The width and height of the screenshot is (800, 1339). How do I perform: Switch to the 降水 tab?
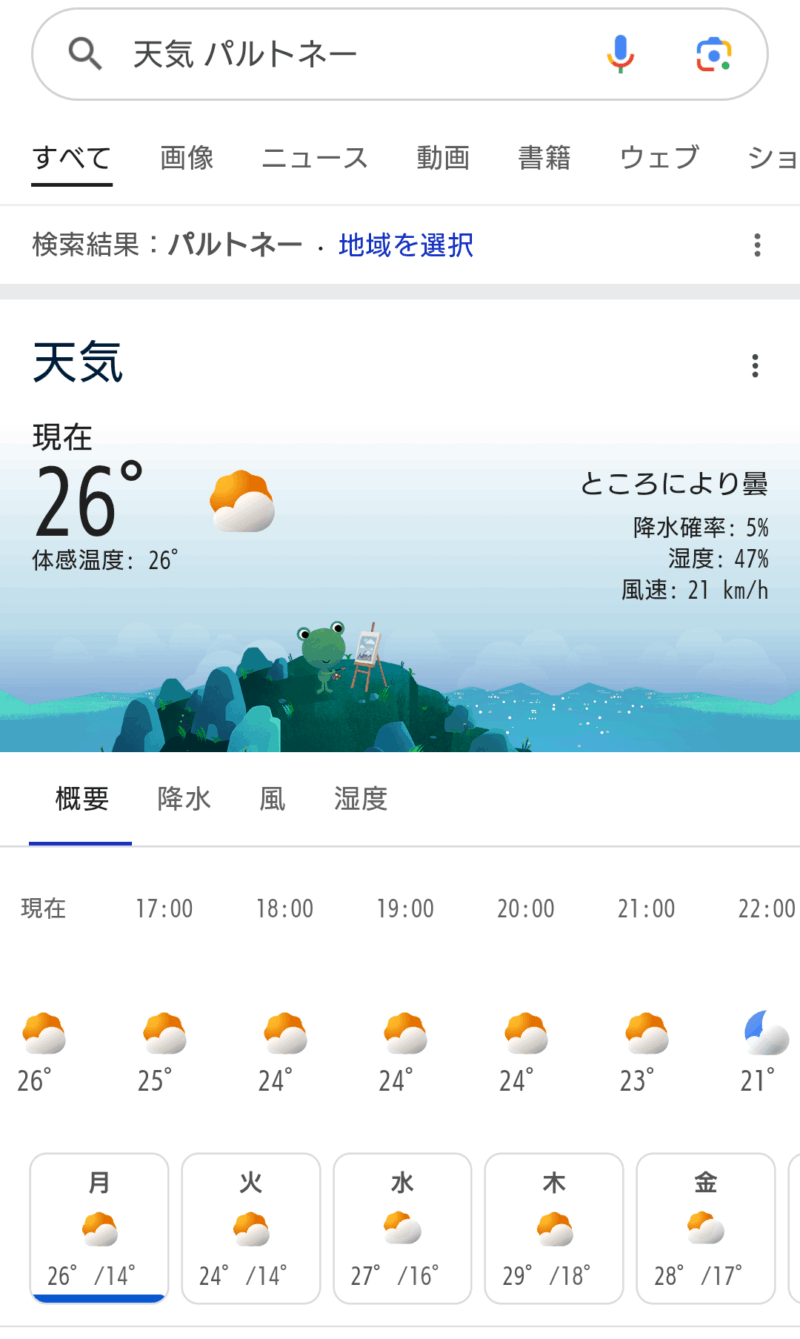[184, 798]
